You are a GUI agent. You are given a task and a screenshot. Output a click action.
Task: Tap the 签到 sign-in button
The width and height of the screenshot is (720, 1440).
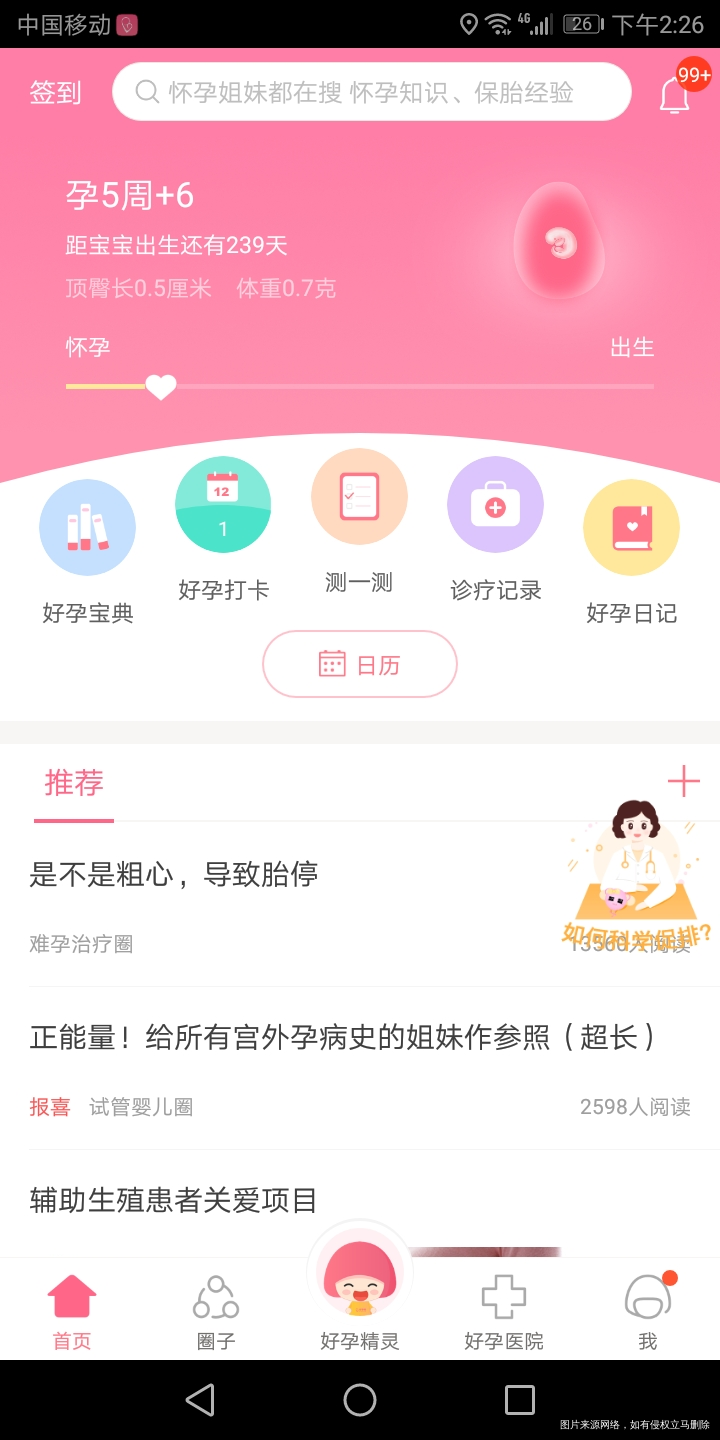tap(55, 92)
